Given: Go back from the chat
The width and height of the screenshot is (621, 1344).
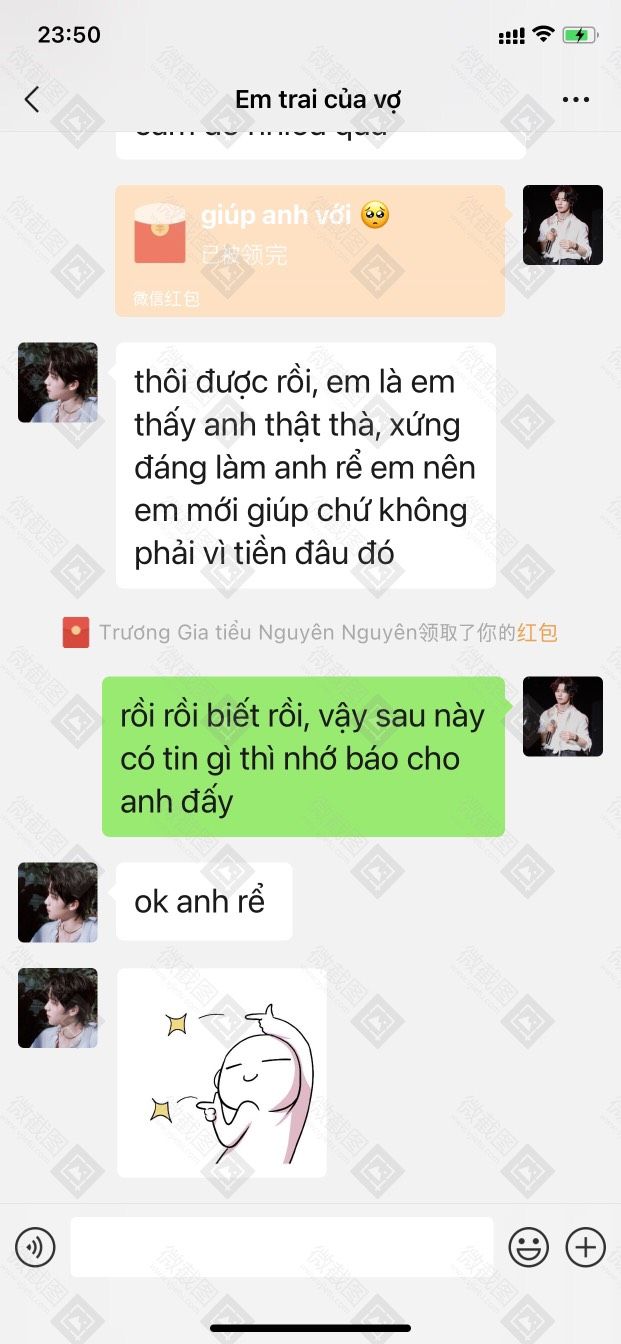Looking at the screenshot, I should [x=32, y=99].
